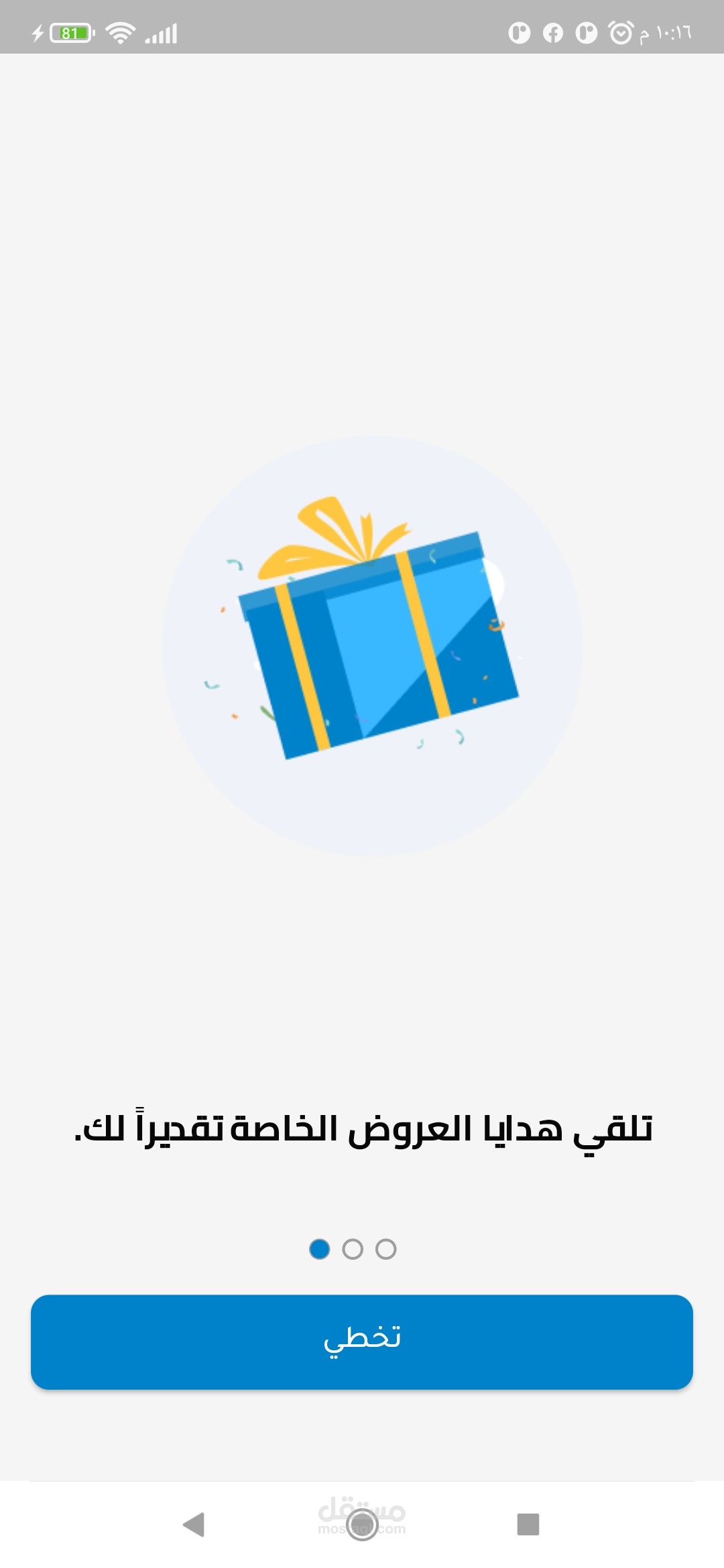Image resolution: width=724 pixels, height=1568 pixels.
Task: Go back using the system back button
Action: tap(194, 1524)
